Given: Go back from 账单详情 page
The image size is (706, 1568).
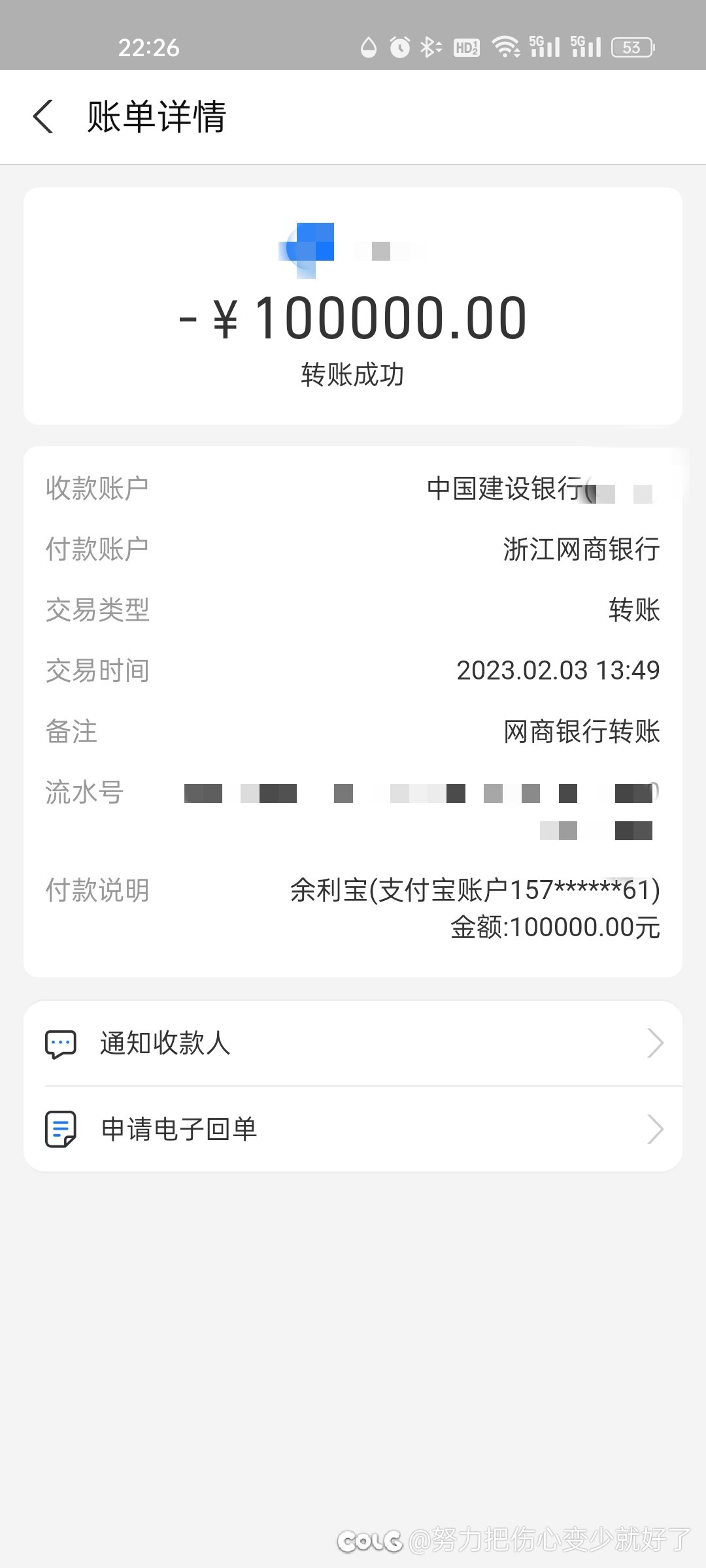Looking at the screenshot, I should pyautogui.click(x=43, y=117).
